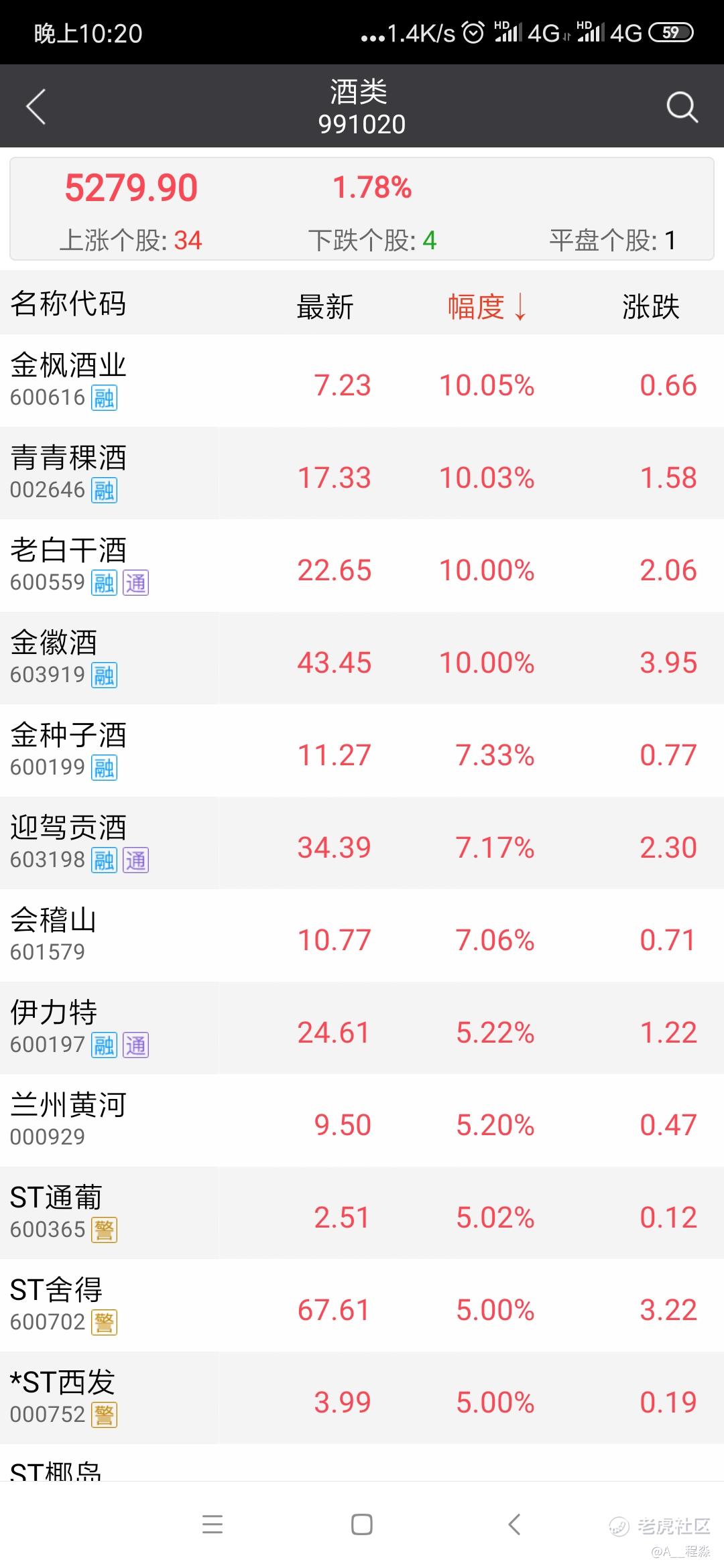Open 兰州黄河 000929 quote

[362, 1120]
